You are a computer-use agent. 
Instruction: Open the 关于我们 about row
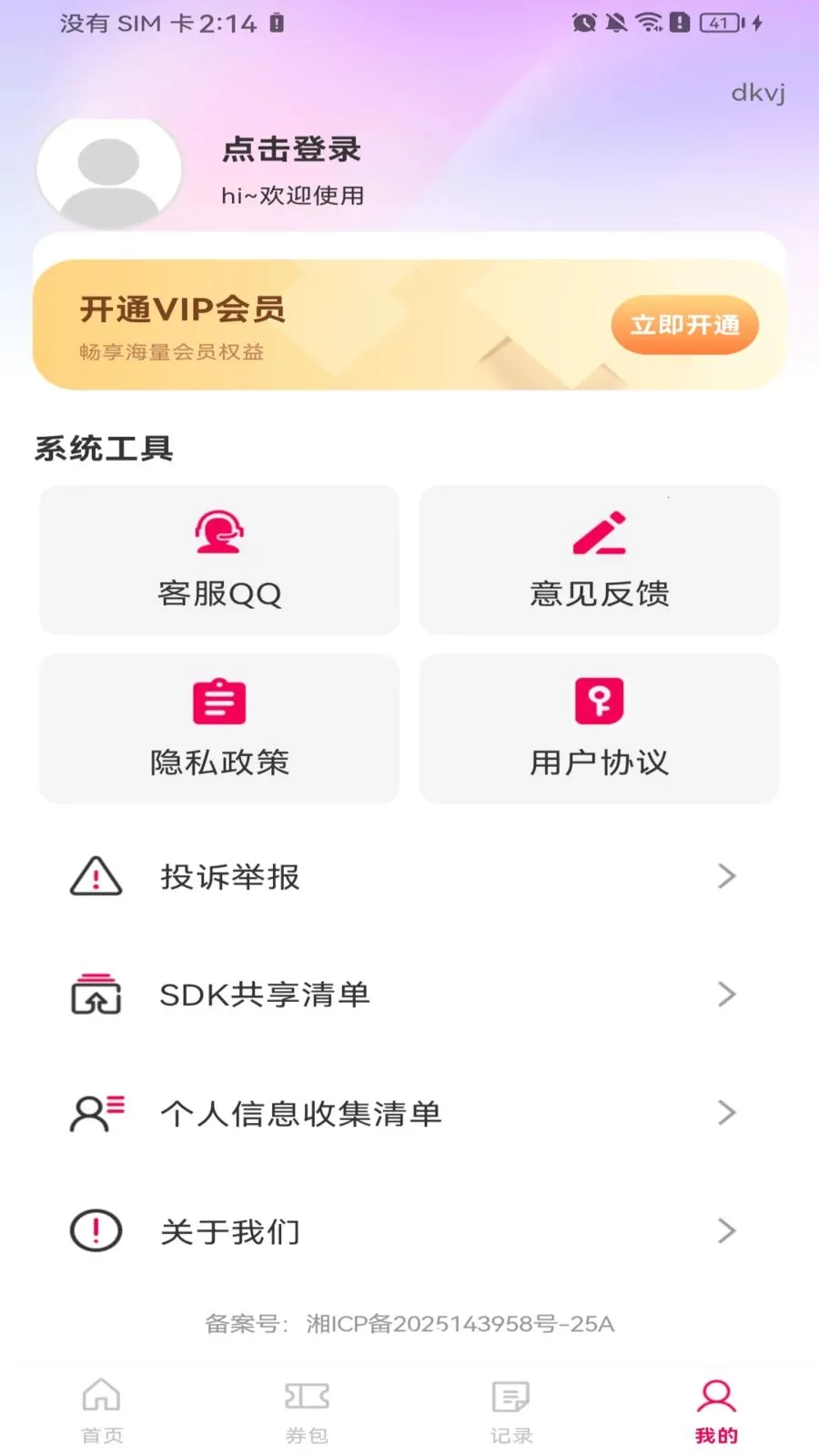point(409,1231)
